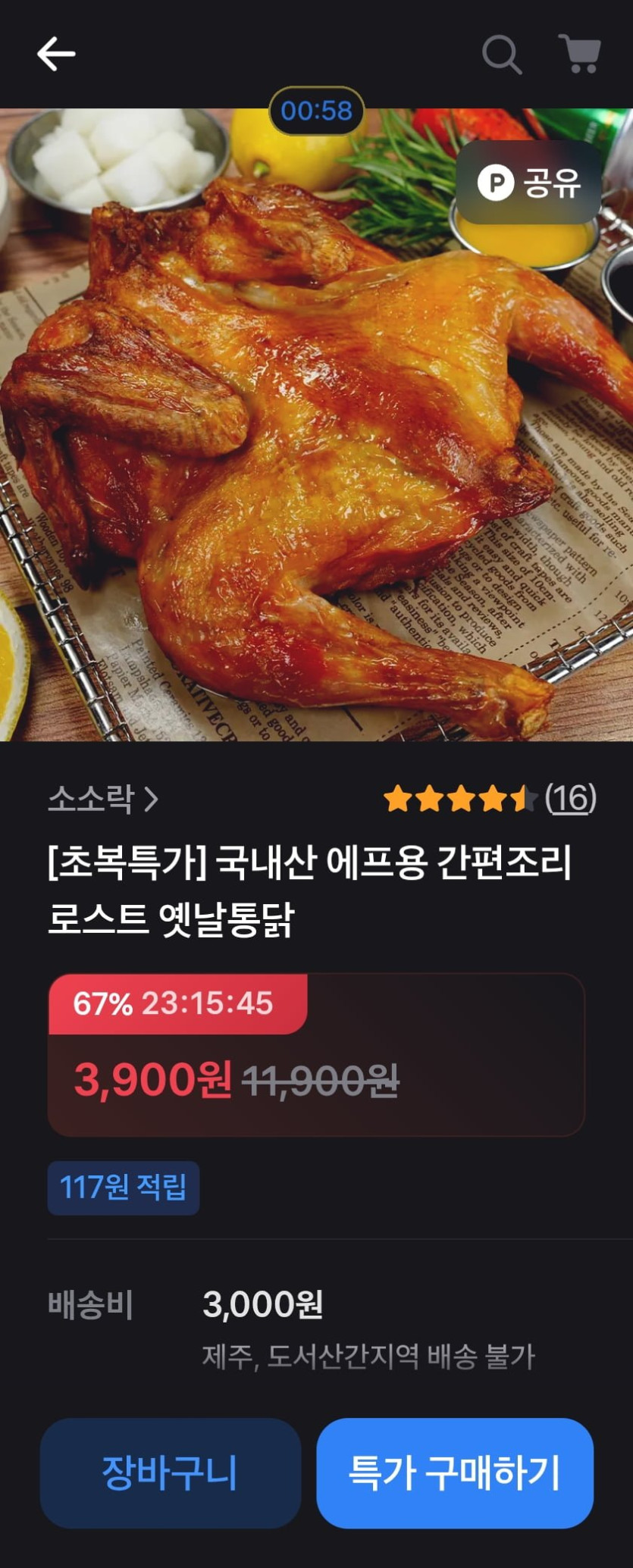The image size is (633, 1568).
Task: Open the search magnifier icon
Action: 502,55
